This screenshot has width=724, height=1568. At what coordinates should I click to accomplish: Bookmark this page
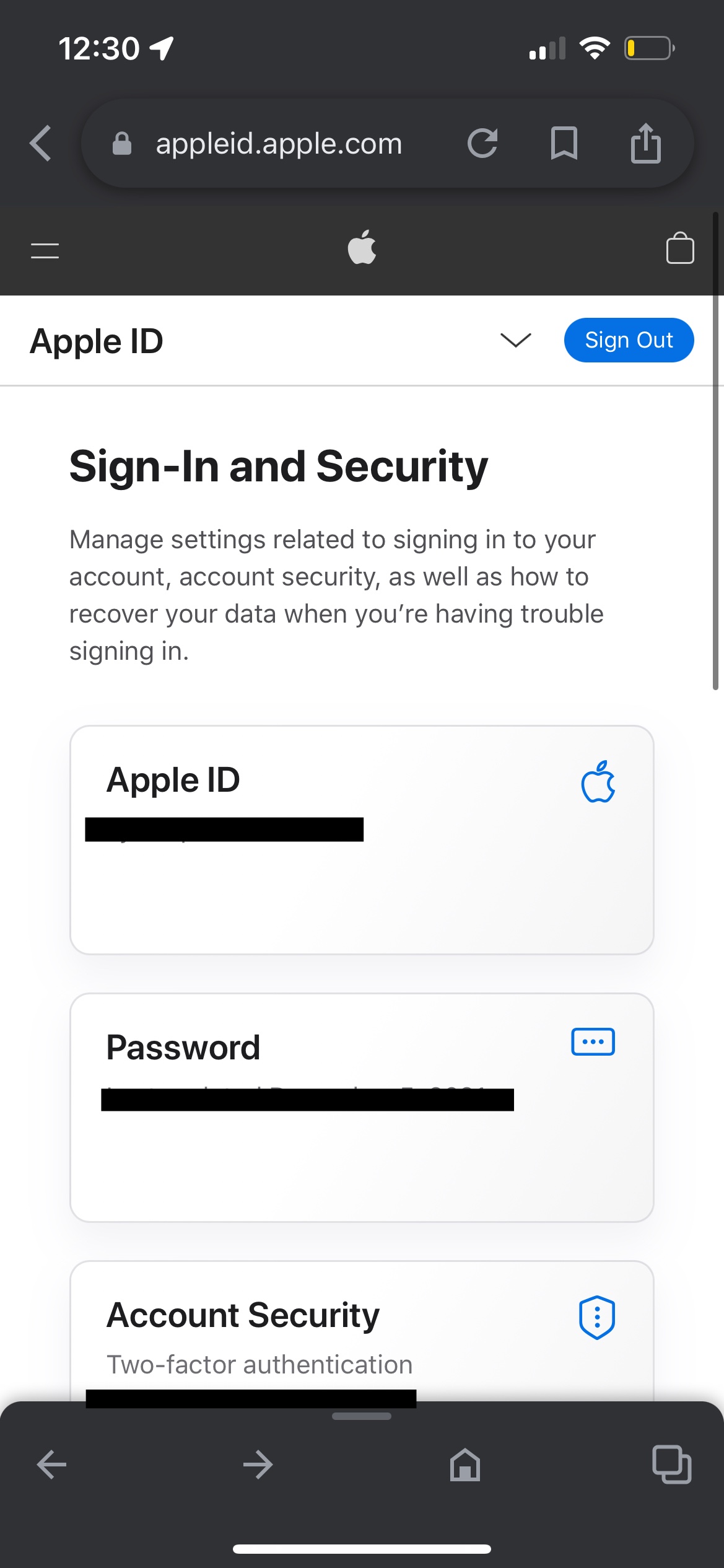tap(564, 144)
